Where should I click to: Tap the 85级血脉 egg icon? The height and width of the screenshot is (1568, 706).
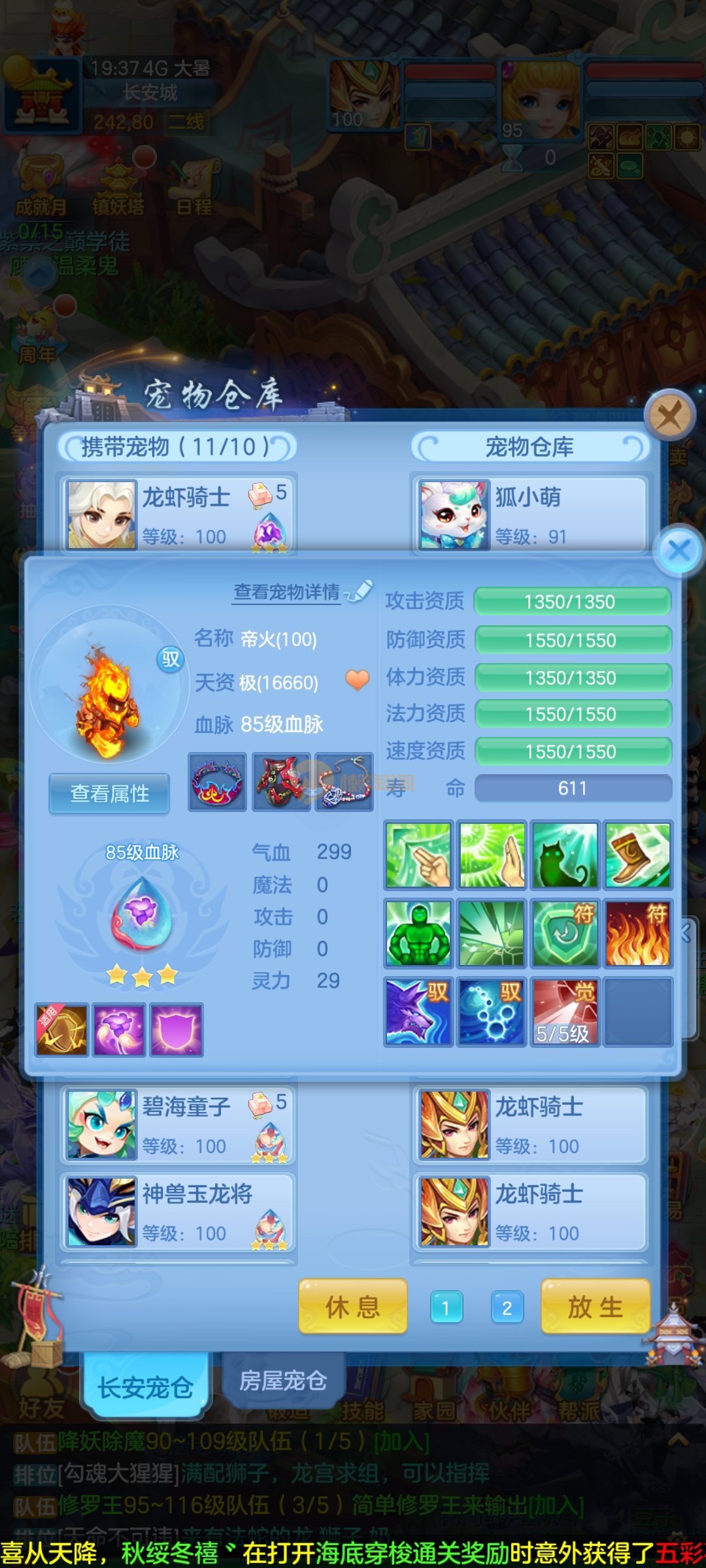click(142, 913)
